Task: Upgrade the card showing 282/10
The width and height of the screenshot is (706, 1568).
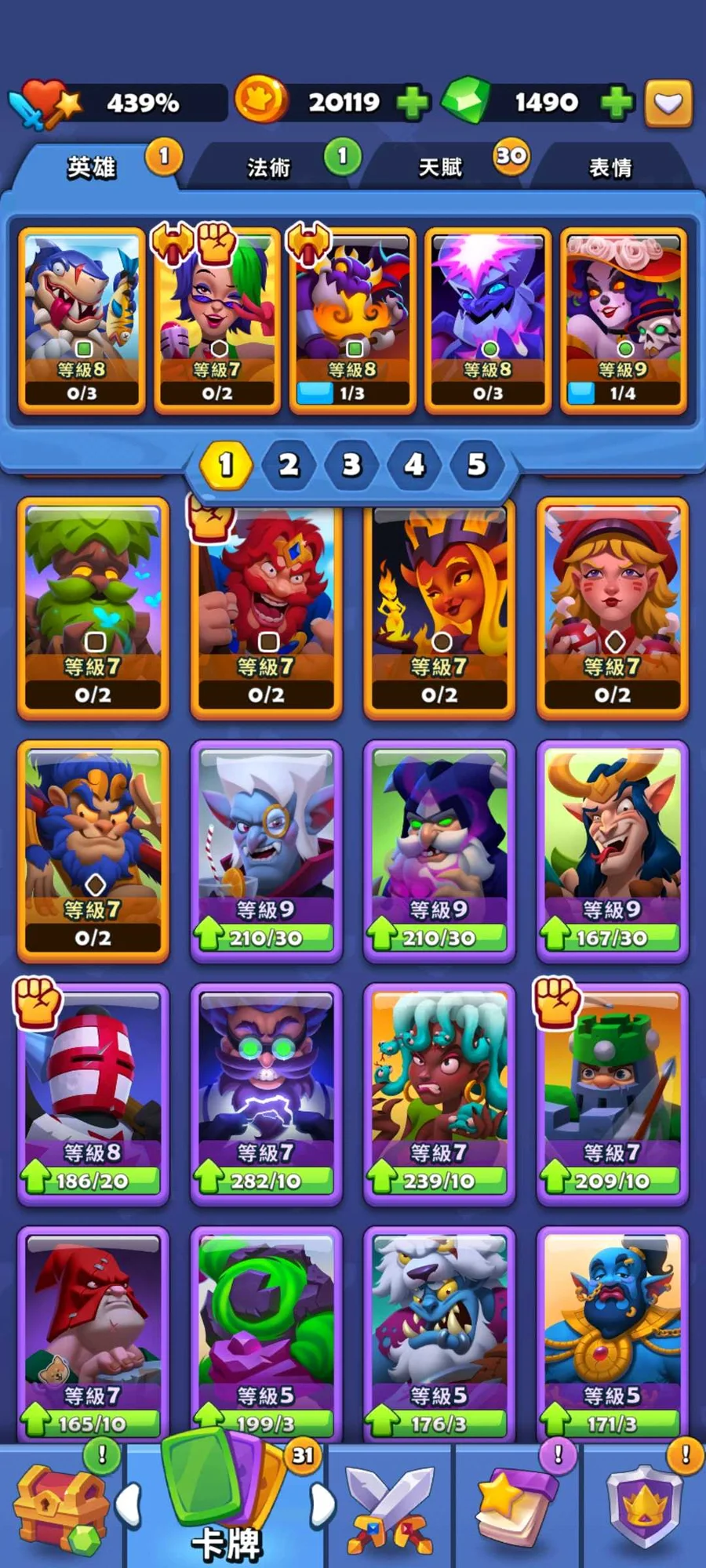Action: (266, 1095)
